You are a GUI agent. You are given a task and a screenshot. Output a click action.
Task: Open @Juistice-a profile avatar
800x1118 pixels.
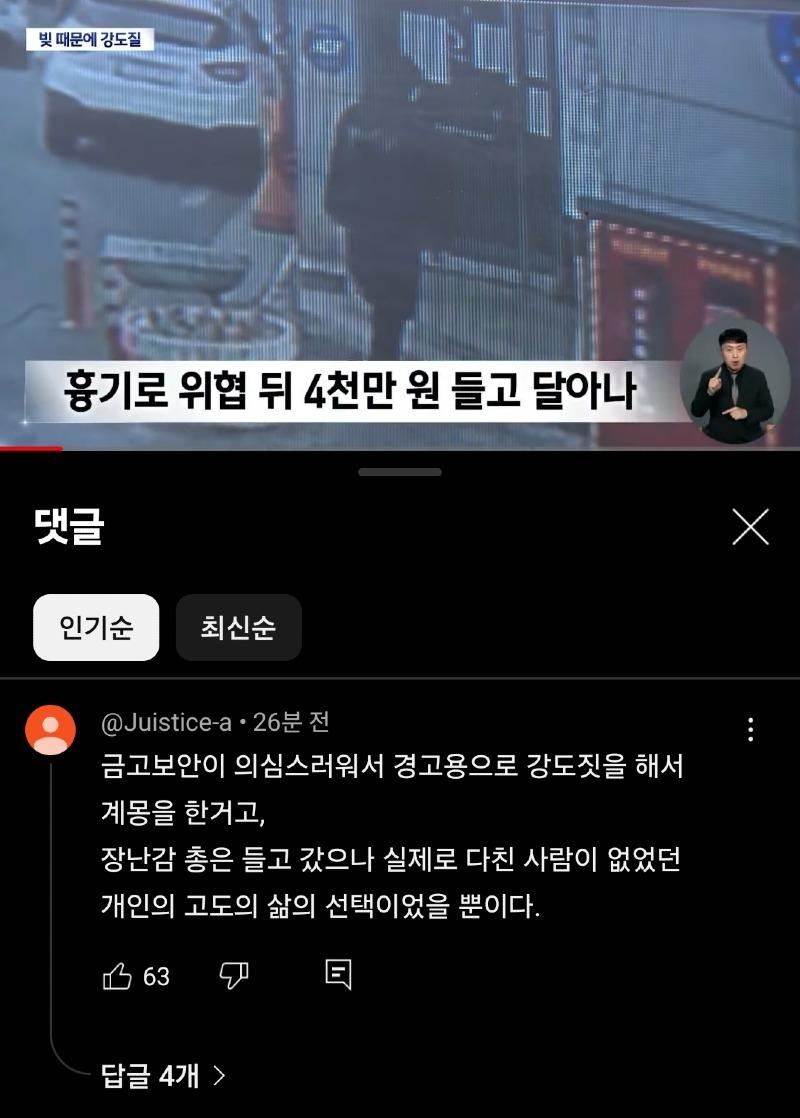point(50,731)
